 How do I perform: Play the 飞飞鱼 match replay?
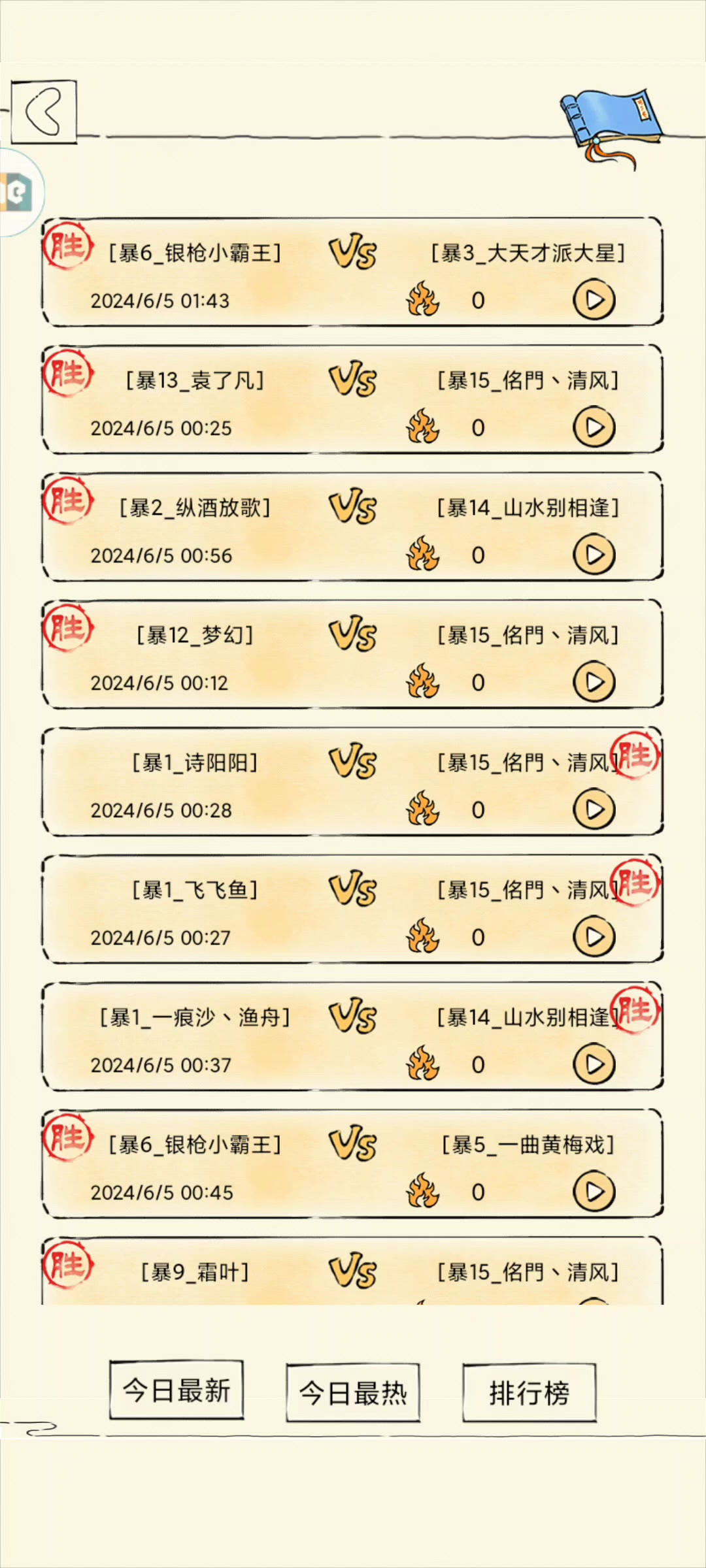point(594,937)
